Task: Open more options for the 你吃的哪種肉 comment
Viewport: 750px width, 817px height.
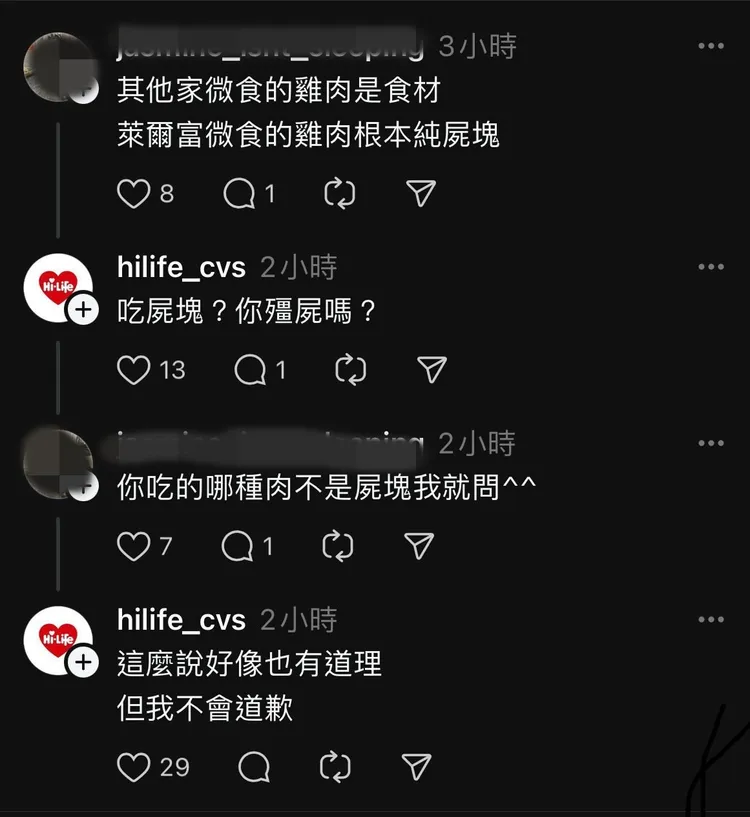Action: click(x=713, y=443)
